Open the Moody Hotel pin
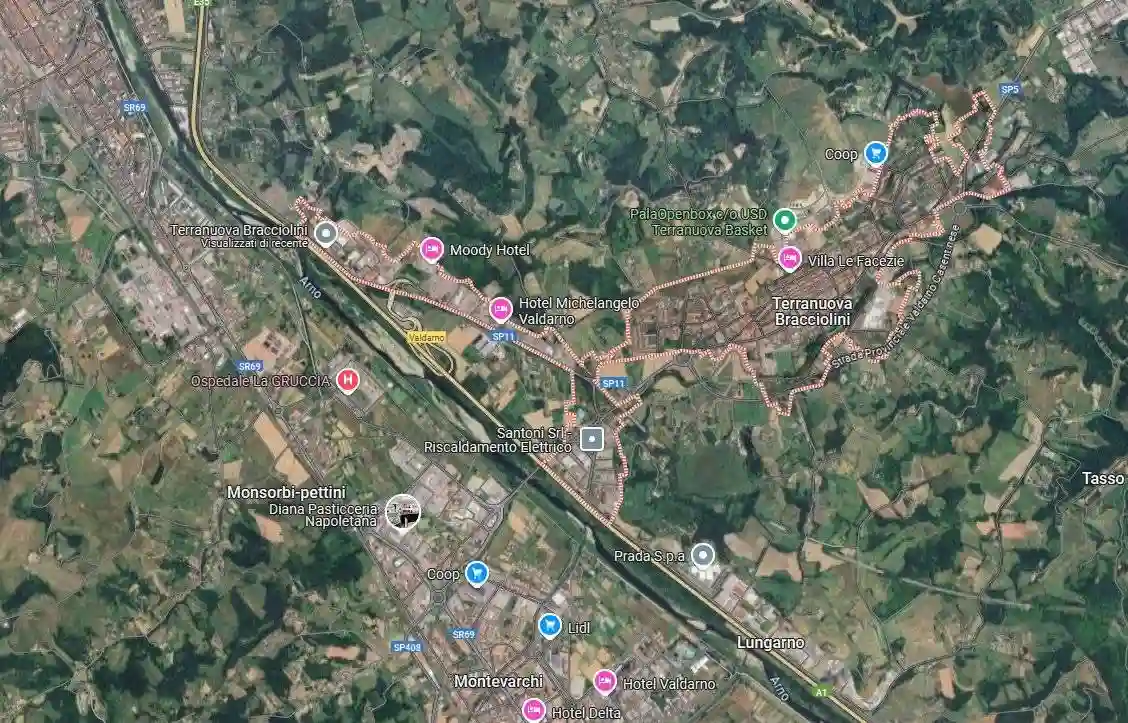 click(432, 249)
